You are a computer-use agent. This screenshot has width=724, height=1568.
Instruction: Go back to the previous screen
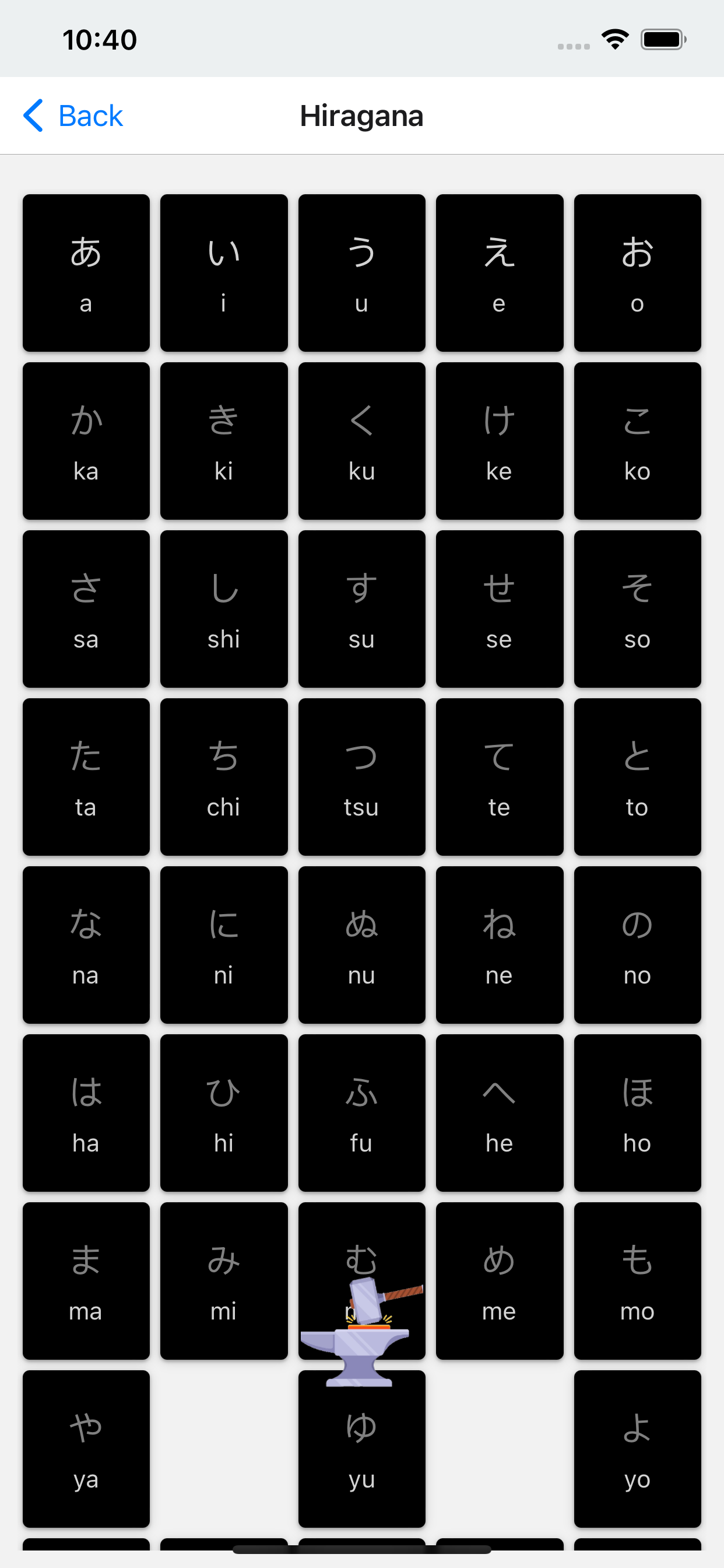coord(73,116)
